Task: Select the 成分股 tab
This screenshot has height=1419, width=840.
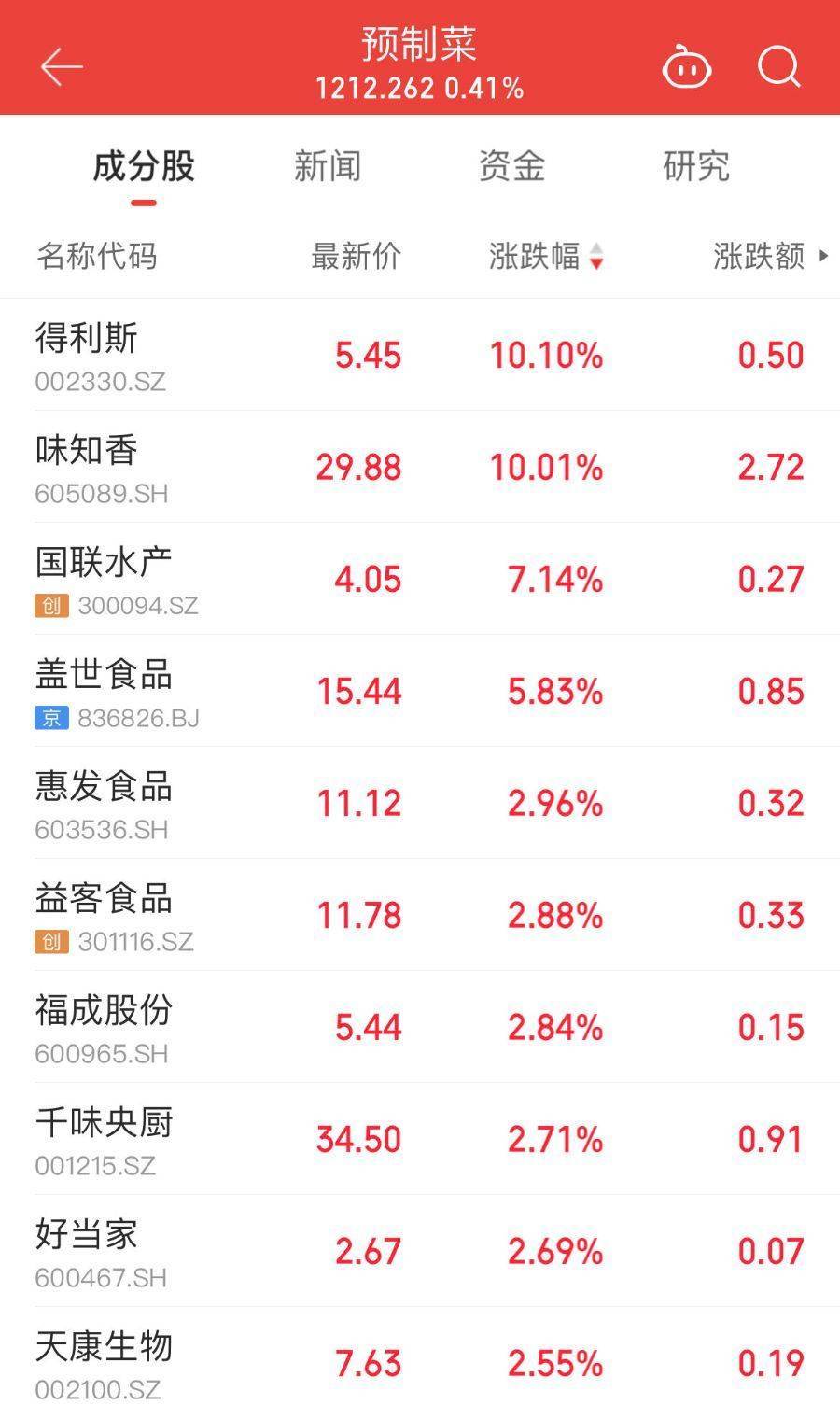Action: point(144,166)
